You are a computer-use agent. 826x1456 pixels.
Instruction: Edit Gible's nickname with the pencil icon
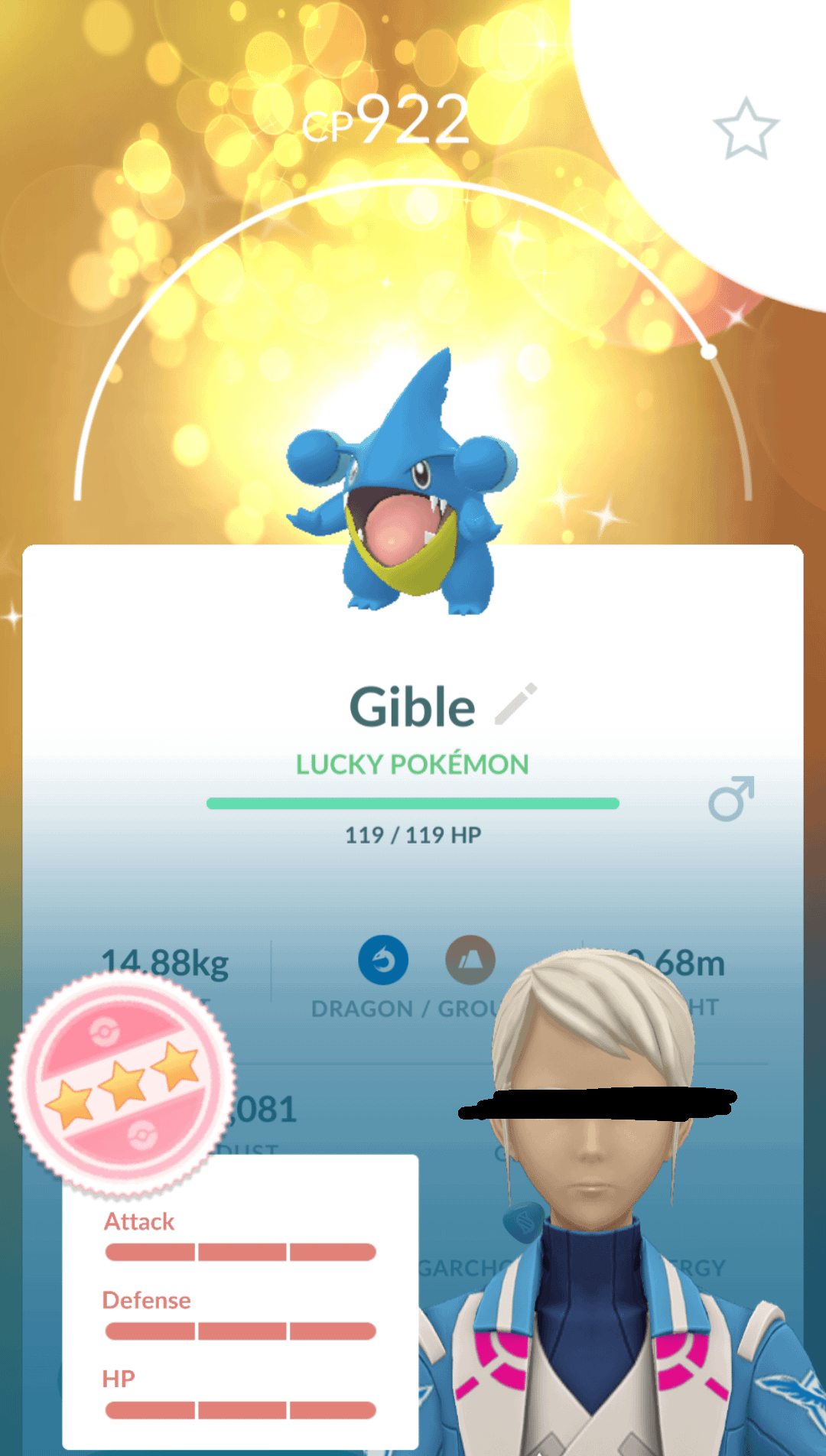click(516, 704)
